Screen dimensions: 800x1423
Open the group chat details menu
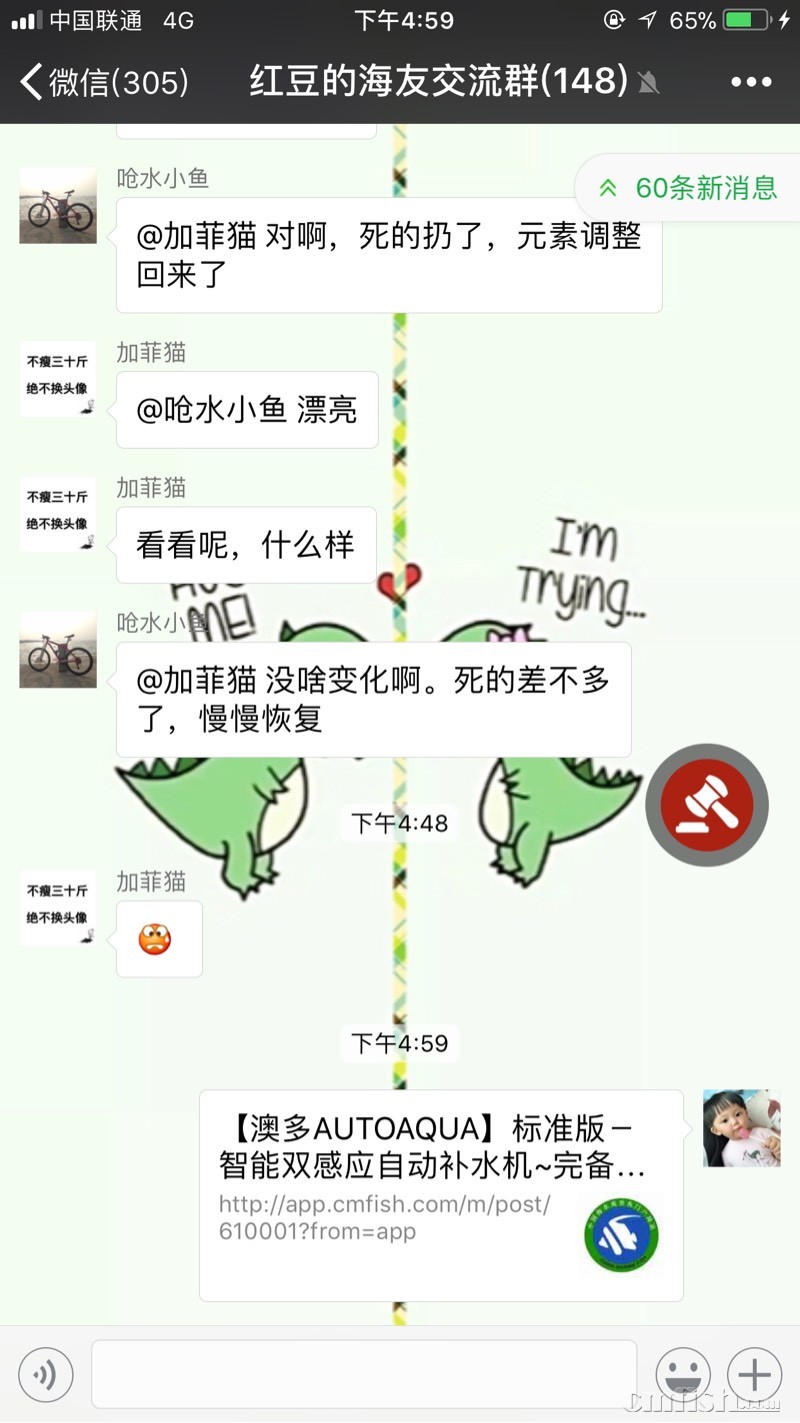[x=751, y=82]
